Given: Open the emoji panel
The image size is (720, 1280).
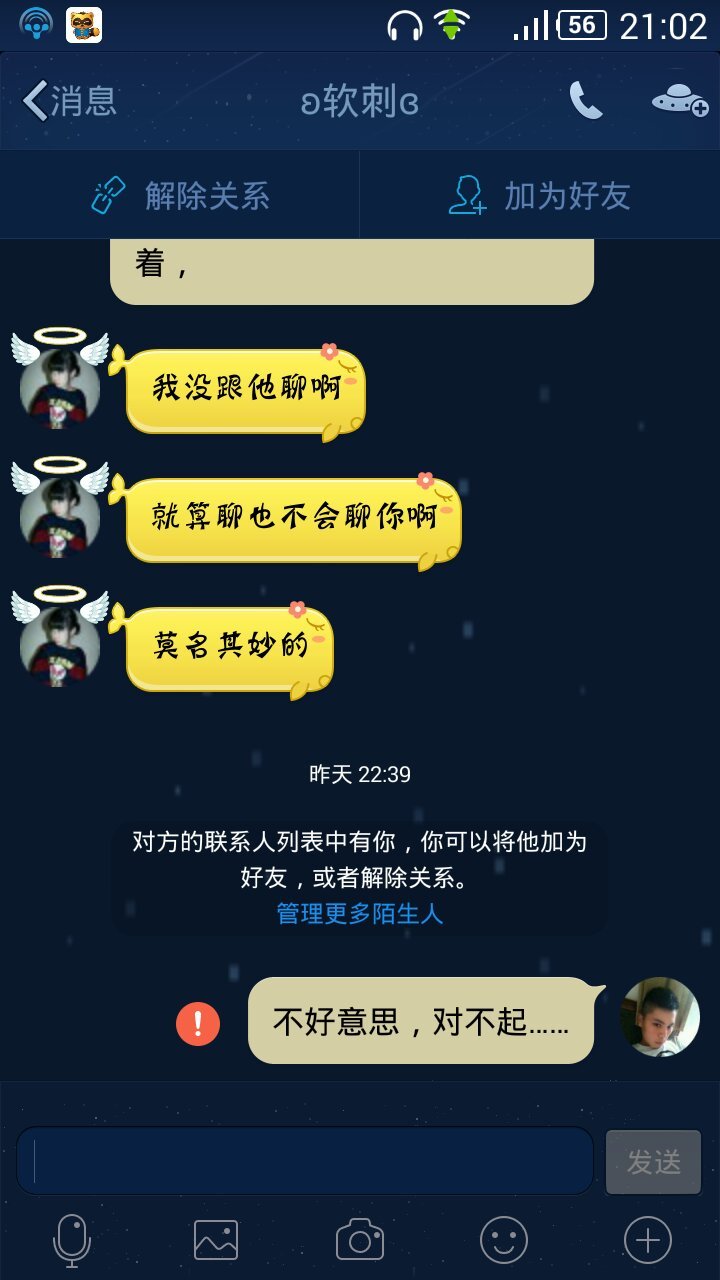Looking at the screenshot, I should pyautogui.click(x=504, y=1241).
